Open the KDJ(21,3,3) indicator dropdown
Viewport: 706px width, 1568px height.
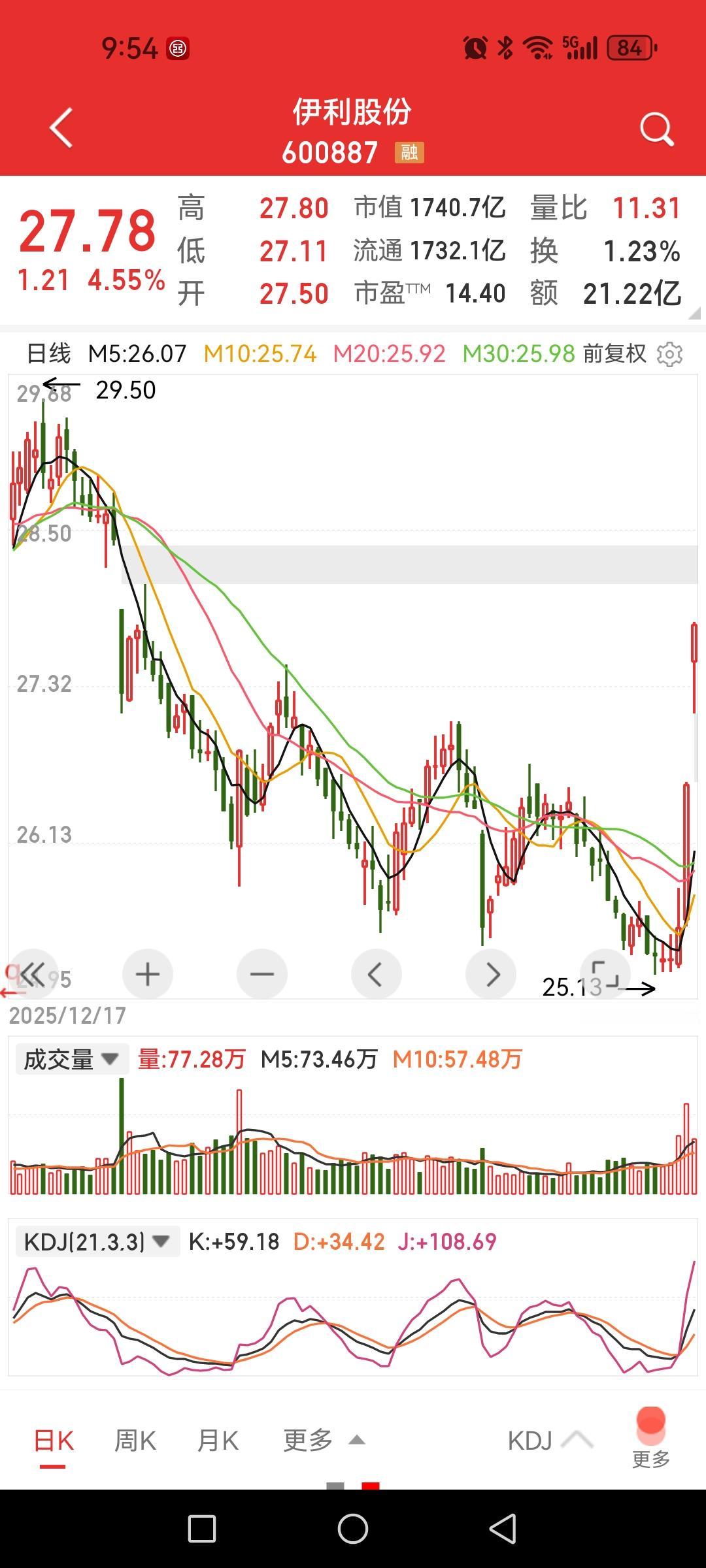point(97,1242)
